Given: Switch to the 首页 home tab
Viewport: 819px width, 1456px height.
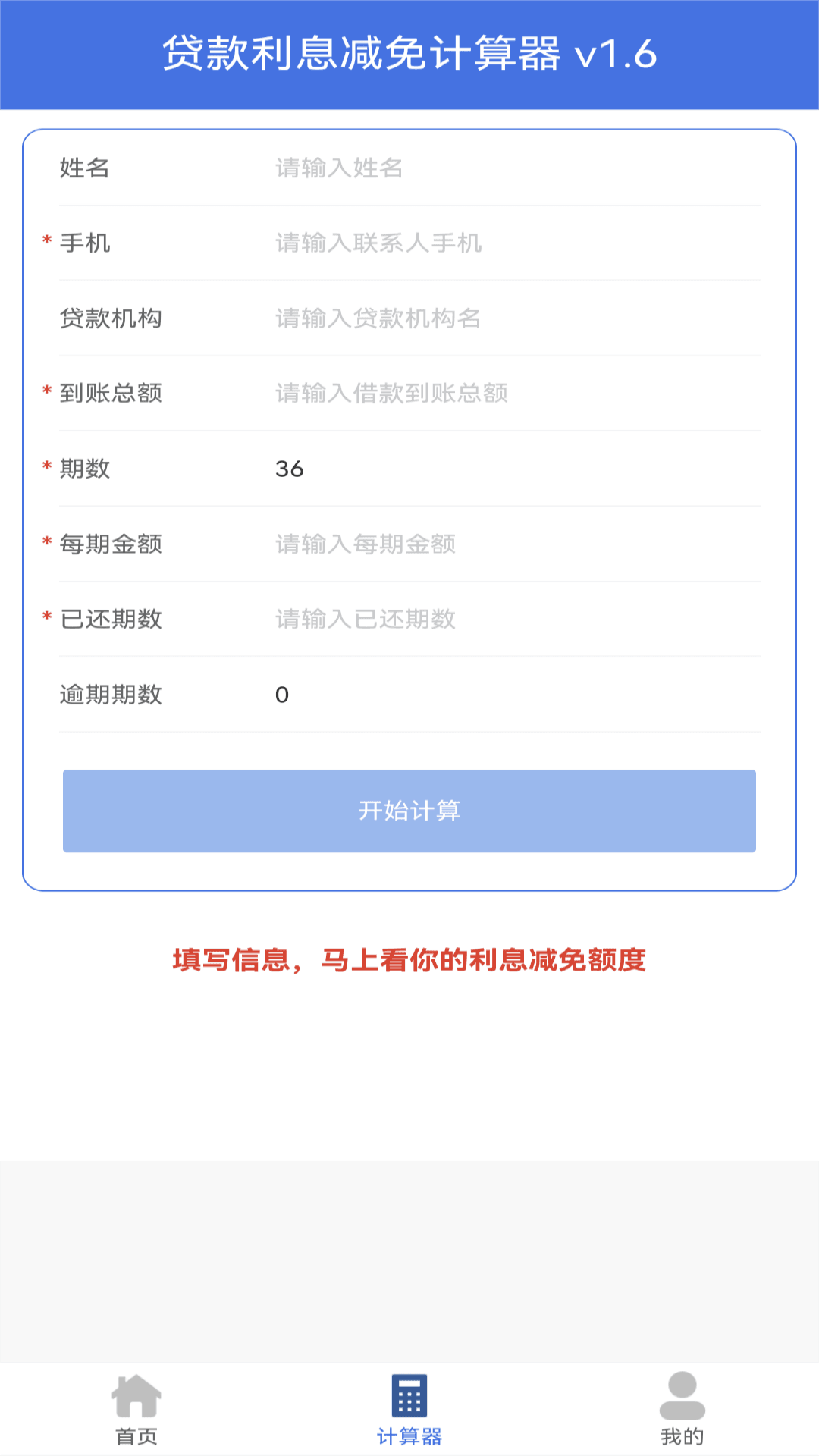Looking at the screenshot, I should click(x=136, y=1409).
